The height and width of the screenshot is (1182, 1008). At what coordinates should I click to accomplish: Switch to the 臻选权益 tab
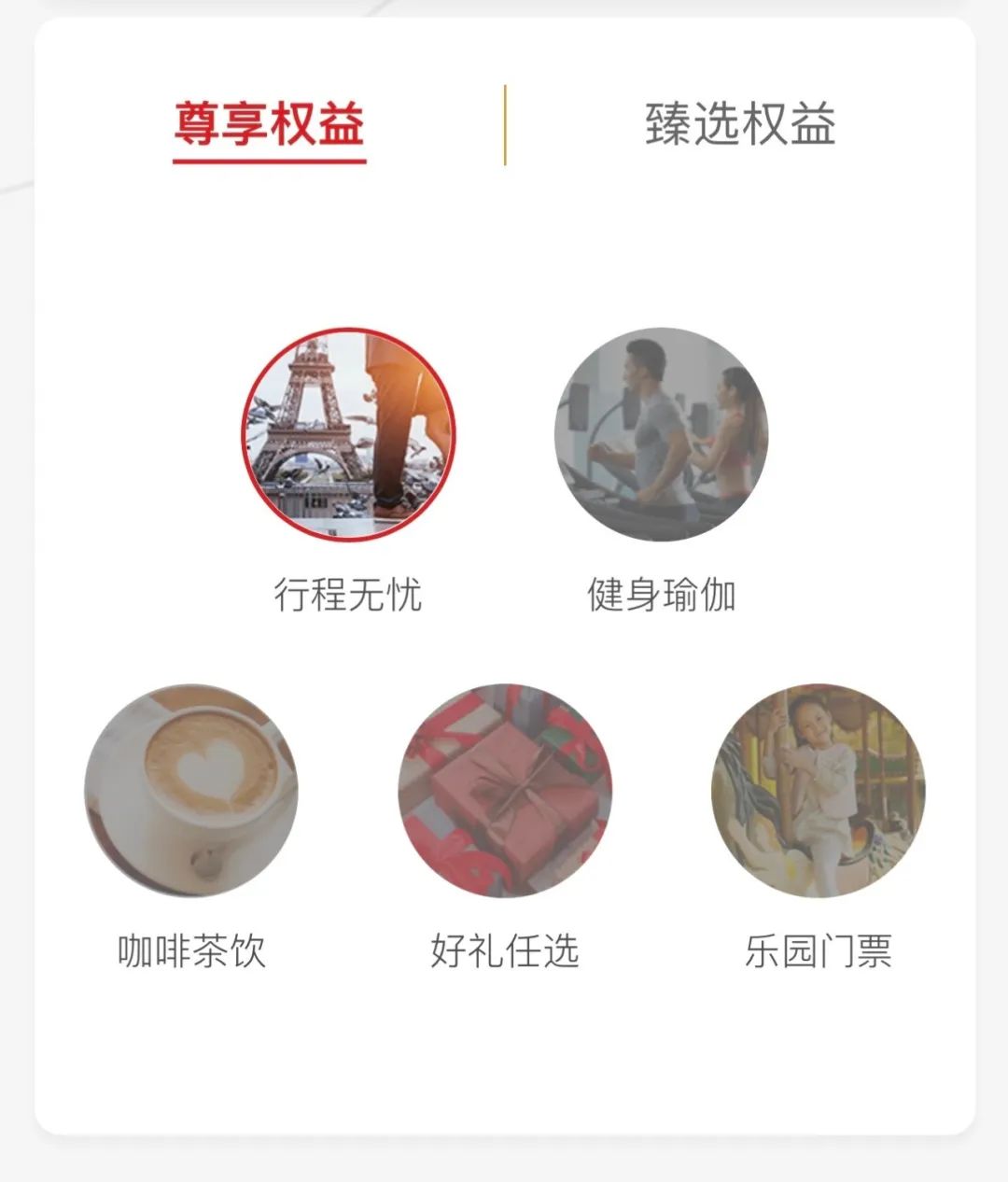pyautogui.click(x=740, y=124)
